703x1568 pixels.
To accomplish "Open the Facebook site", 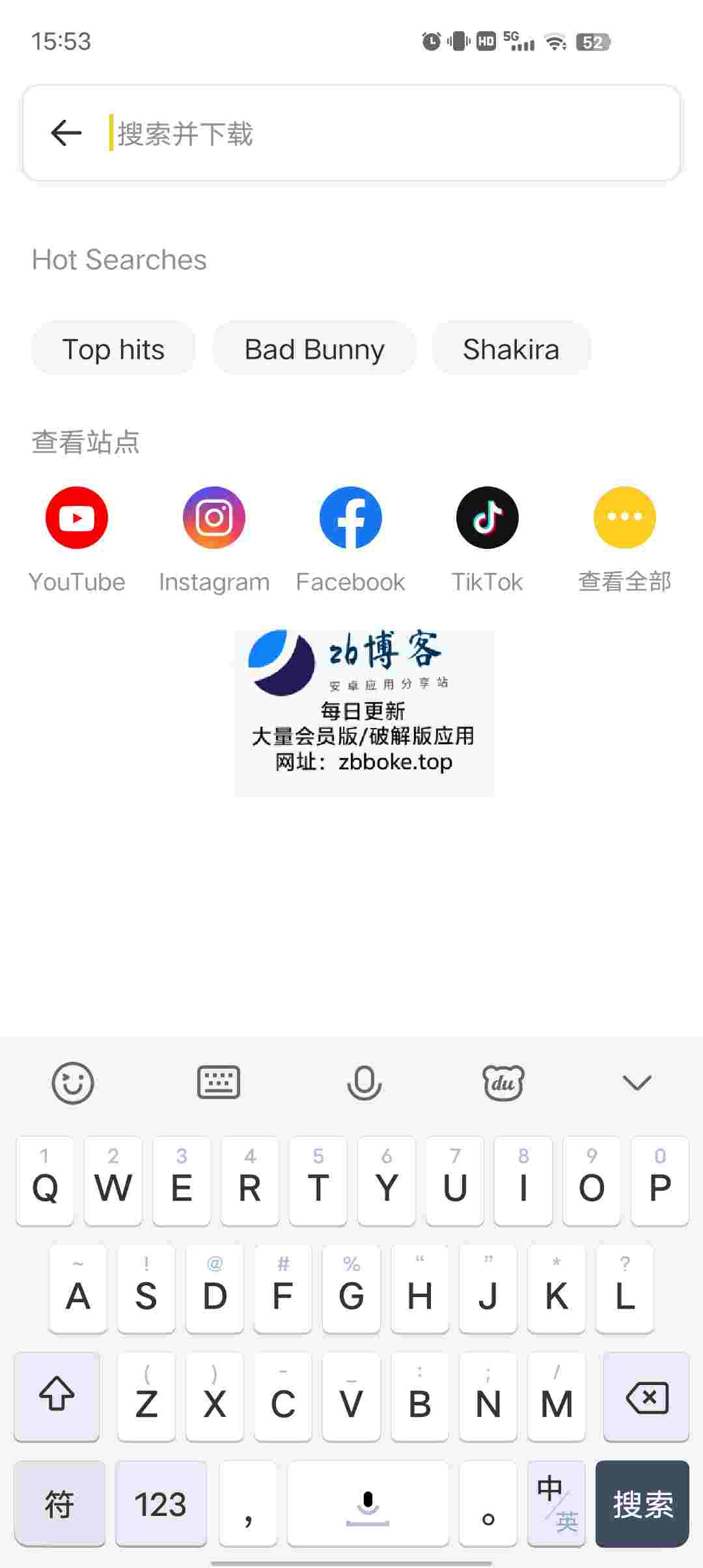I will coord(351,518).
